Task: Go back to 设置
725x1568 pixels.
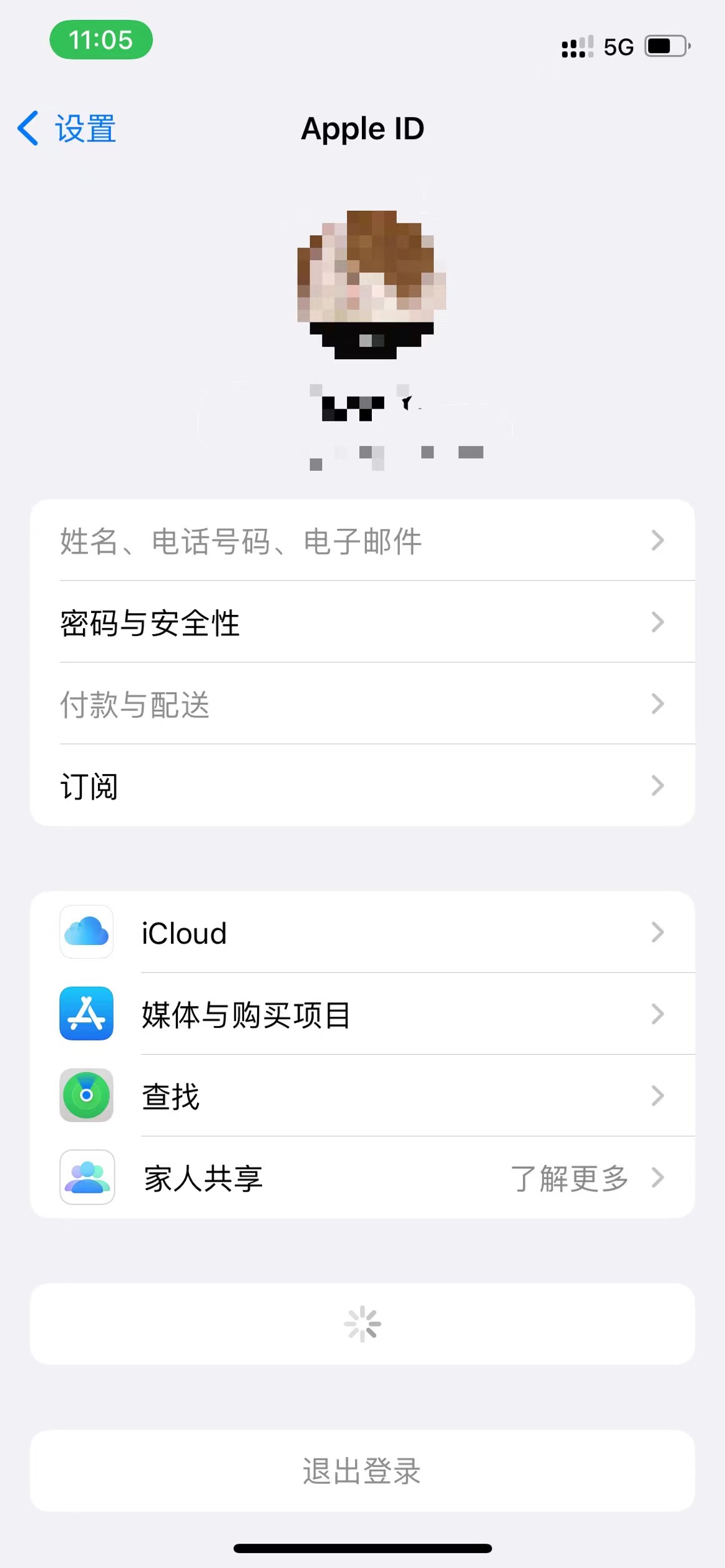Action: click(x=67, y=129)
